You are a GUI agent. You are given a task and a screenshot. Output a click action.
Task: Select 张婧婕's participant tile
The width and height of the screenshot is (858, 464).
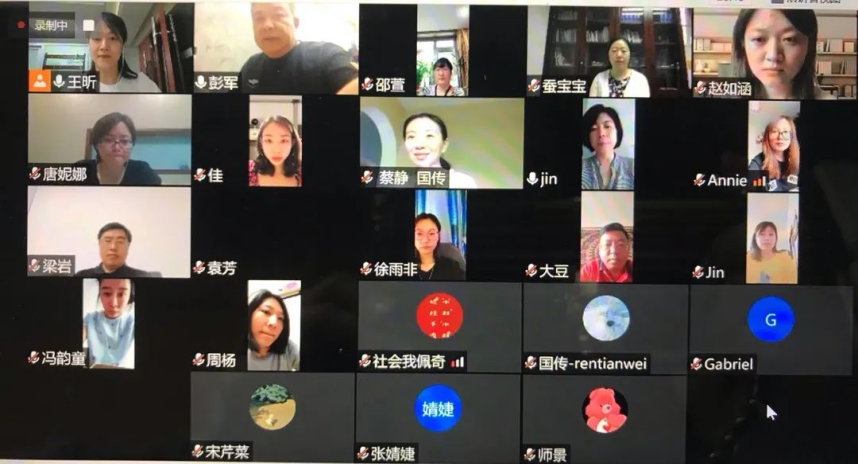[x=438, y=416]
